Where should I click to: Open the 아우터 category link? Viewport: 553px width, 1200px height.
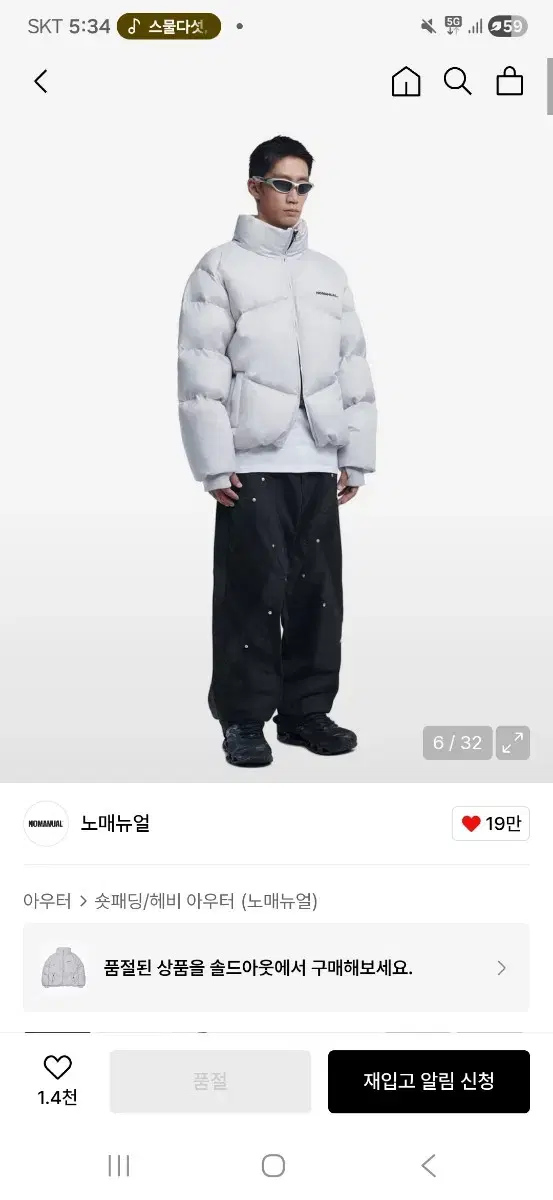47,901
